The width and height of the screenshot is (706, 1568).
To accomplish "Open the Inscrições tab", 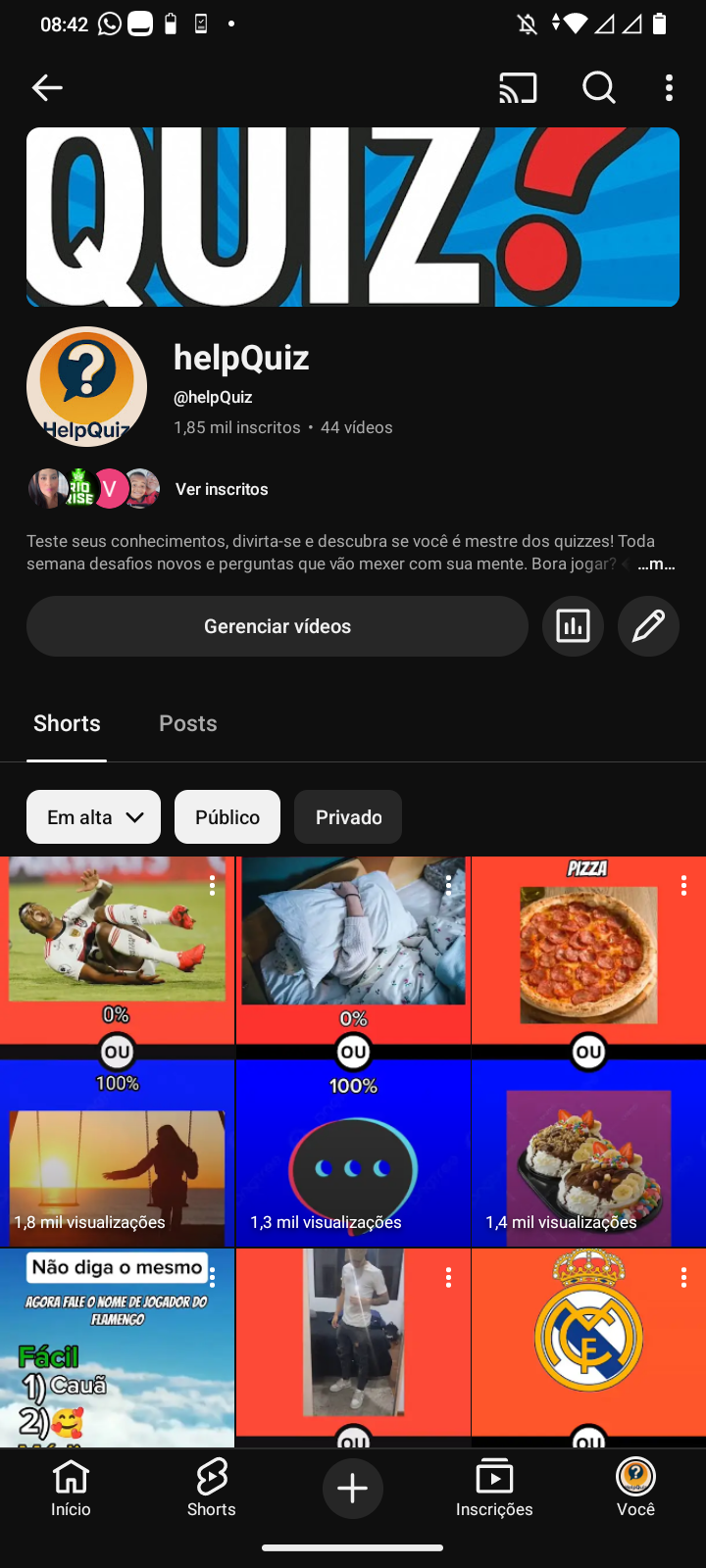I will tap(494, 1488).
